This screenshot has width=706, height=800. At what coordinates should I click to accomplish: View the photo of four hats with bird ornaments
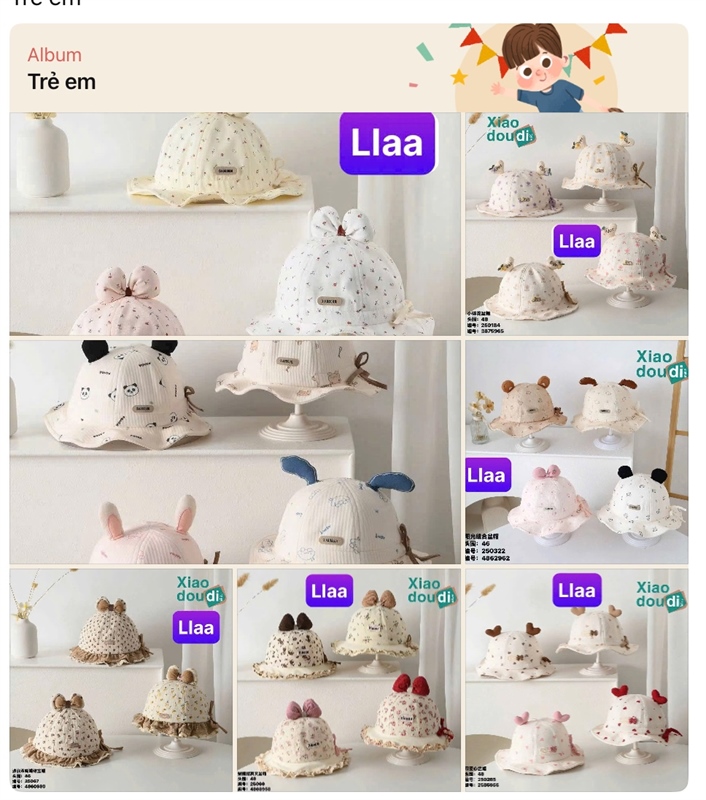576,224
